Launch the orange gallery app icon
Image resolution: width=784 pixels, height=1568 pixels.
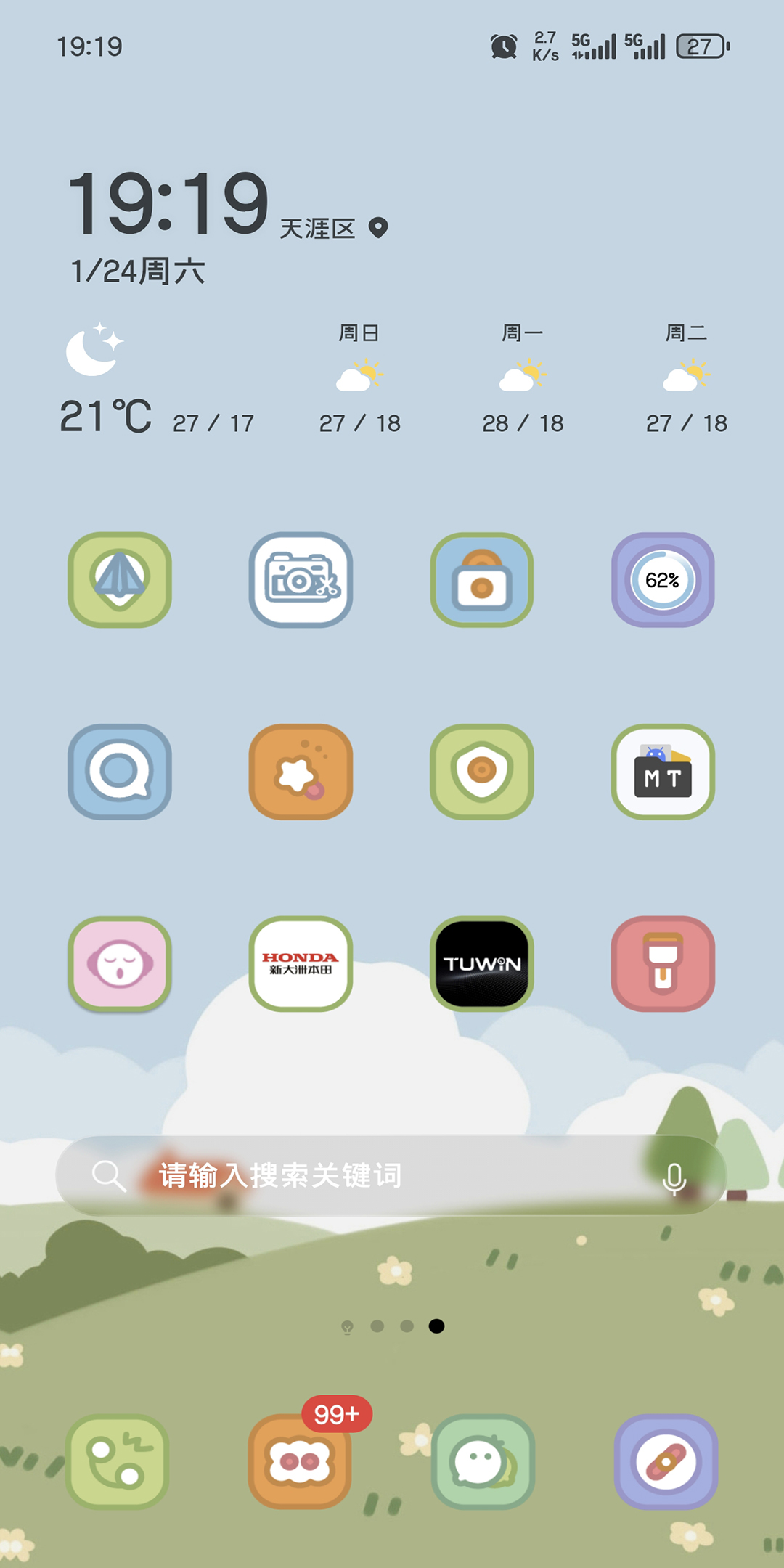pyautogui.click(x=301, y=772)
